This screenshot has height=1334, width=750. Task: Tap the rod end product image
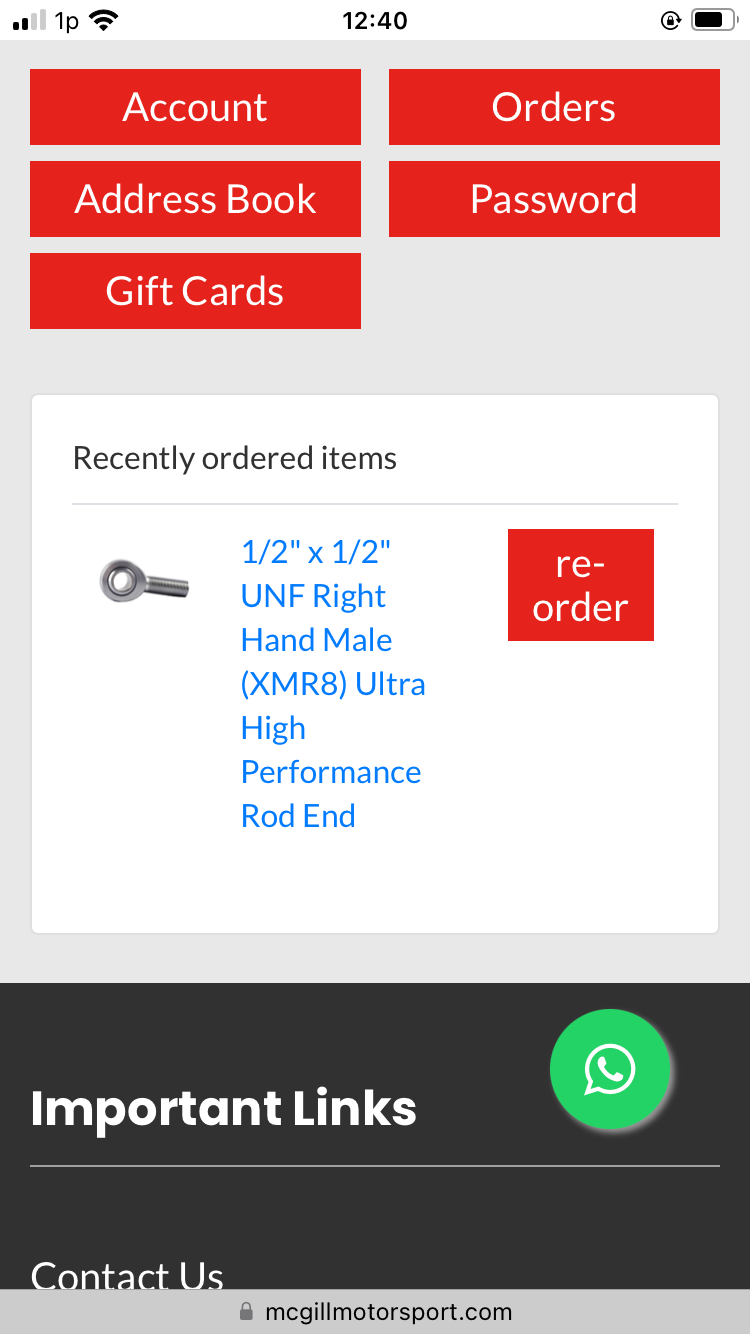click(x=144, y=580)
